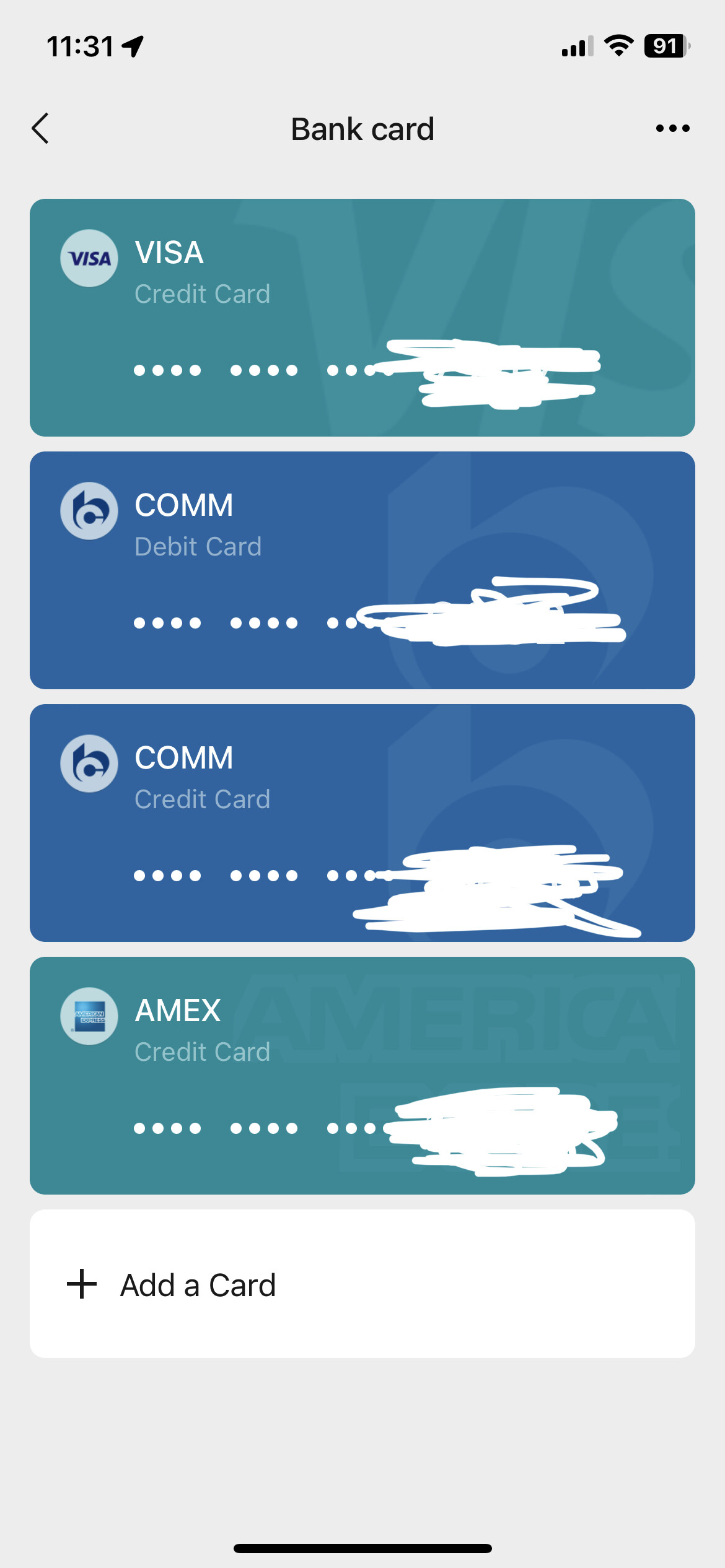
Task: Open the VISA Credit Card
Action: pos(362,317)
